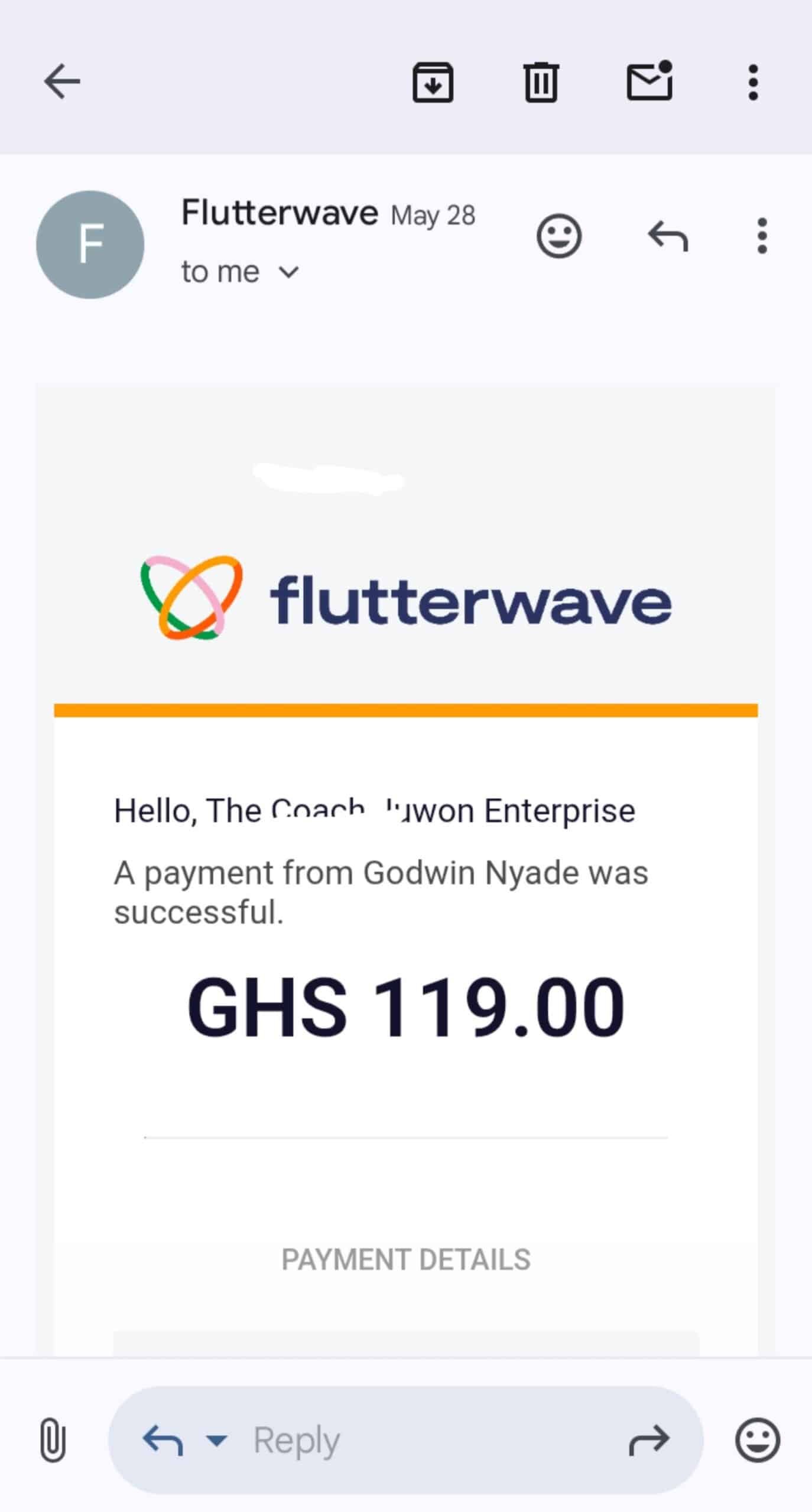Open the message options beside the sender

[762, 236]
